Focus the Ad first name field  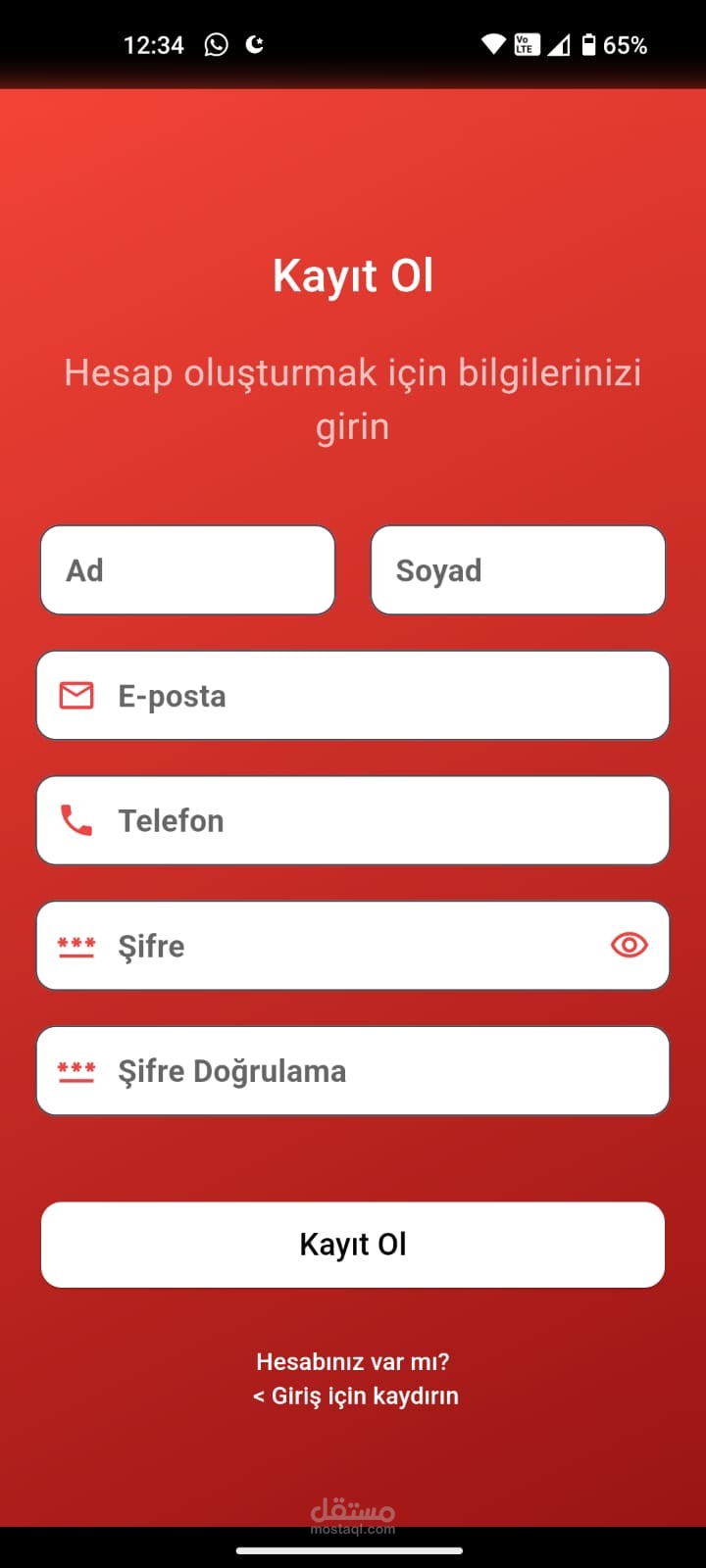[x=187, y=570]
